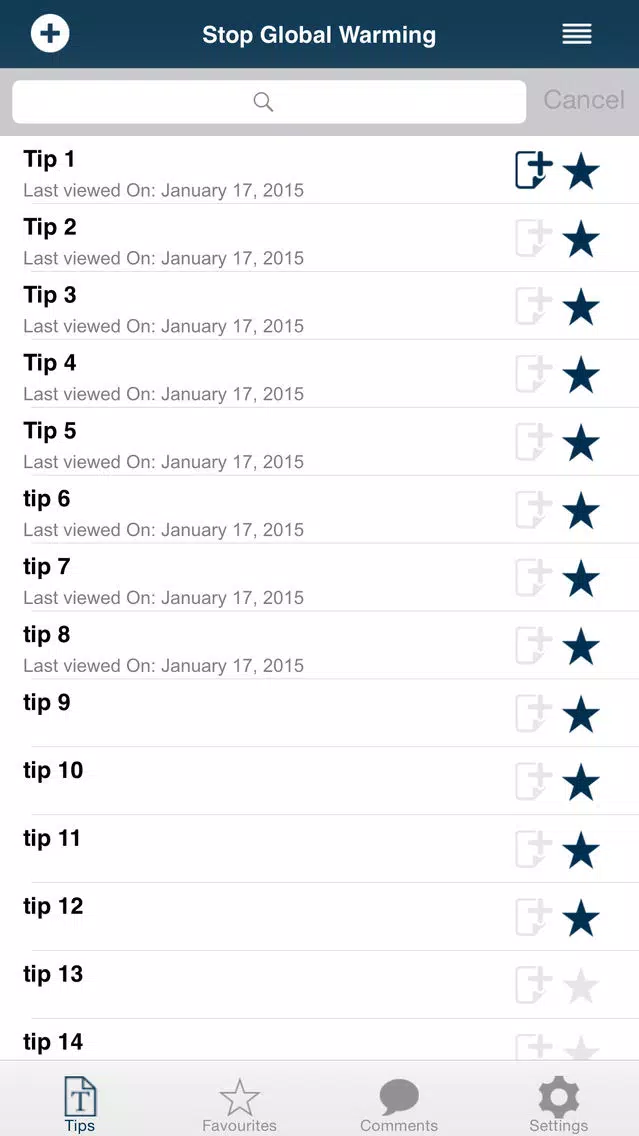639x1136 pixels.
Task: Open tip 12
Action: [x=320, y=916]
